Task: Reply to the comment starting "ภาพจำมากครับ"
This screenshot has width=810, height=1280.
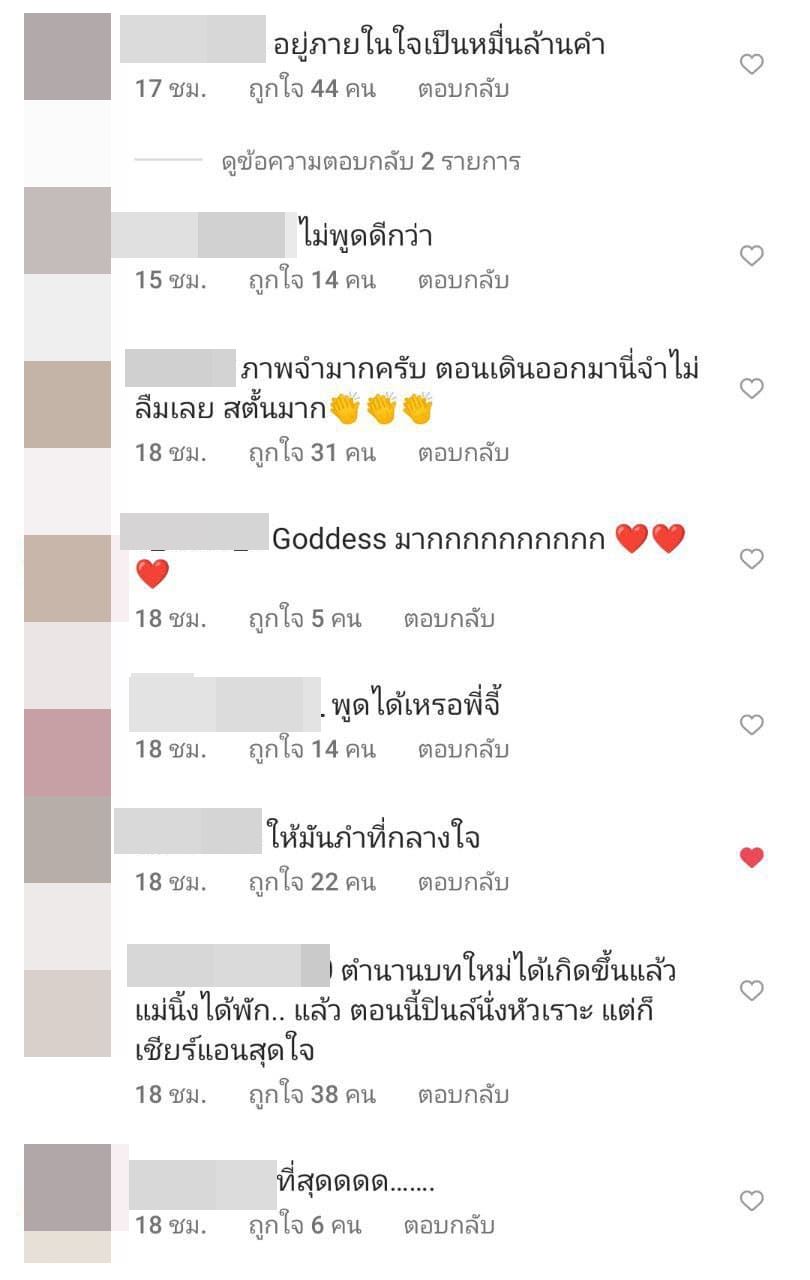Action: click(463, 453)
